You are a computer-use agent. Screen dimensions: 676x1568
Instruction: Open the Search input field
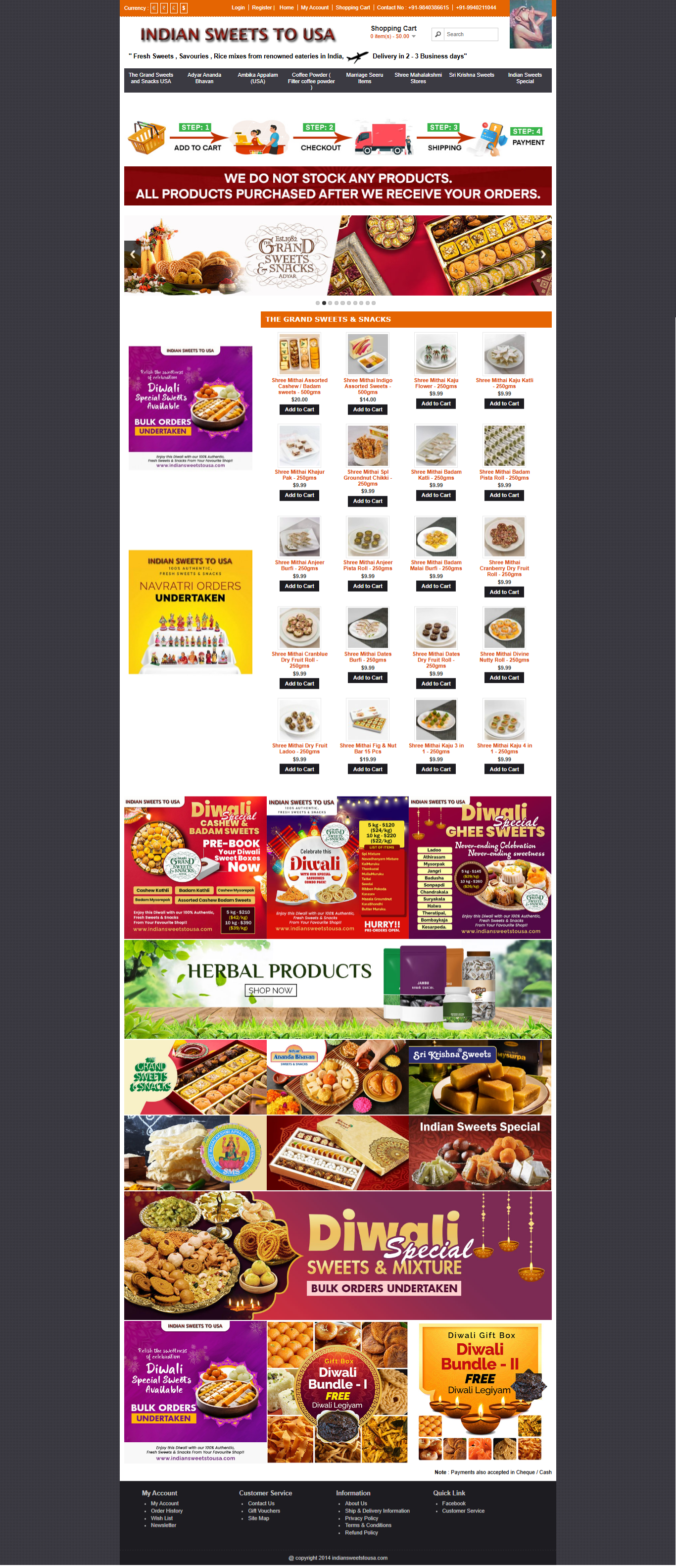pos(470,34)
